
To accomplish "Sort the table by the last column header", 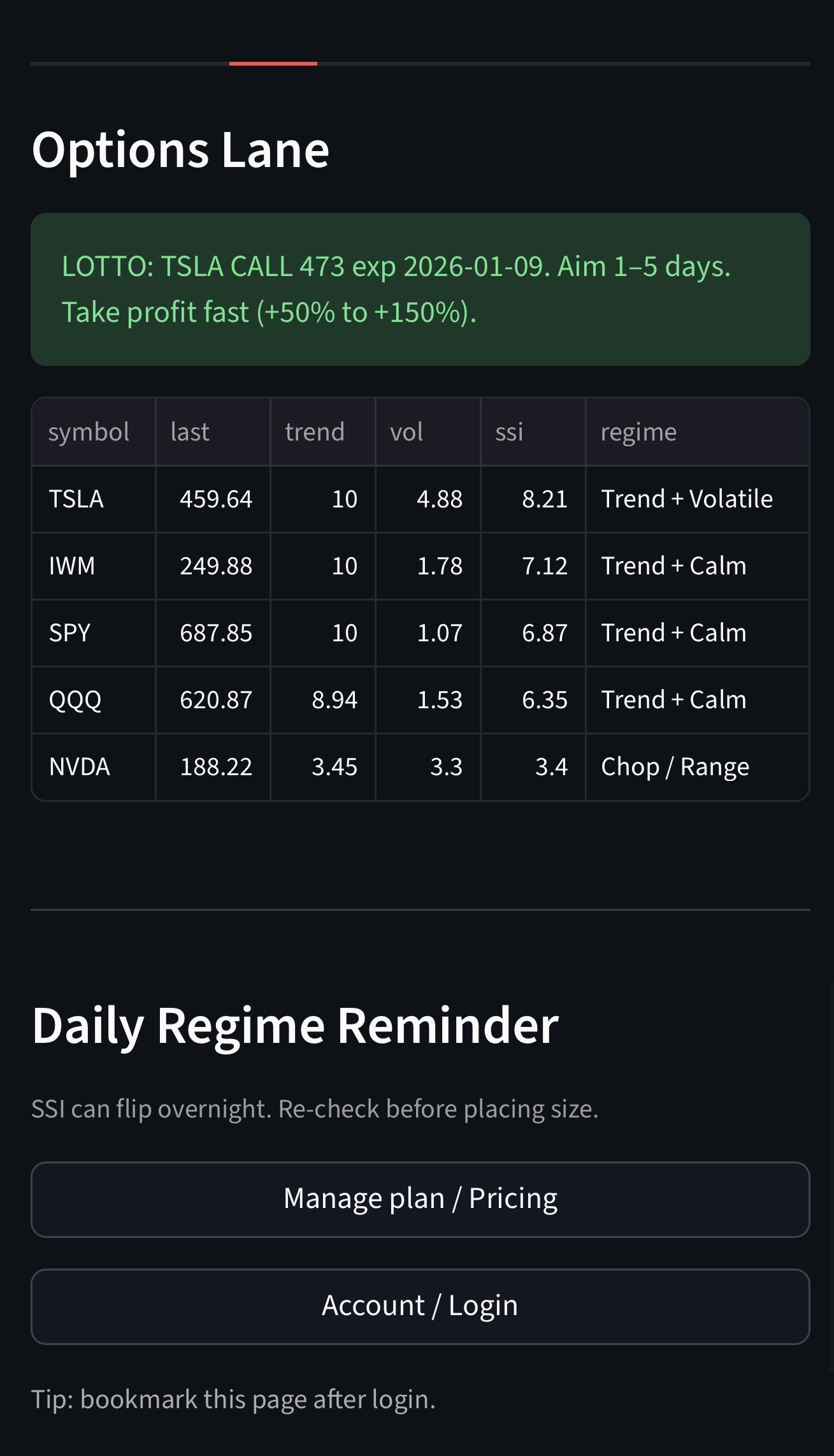I will (x=189, y=432).
